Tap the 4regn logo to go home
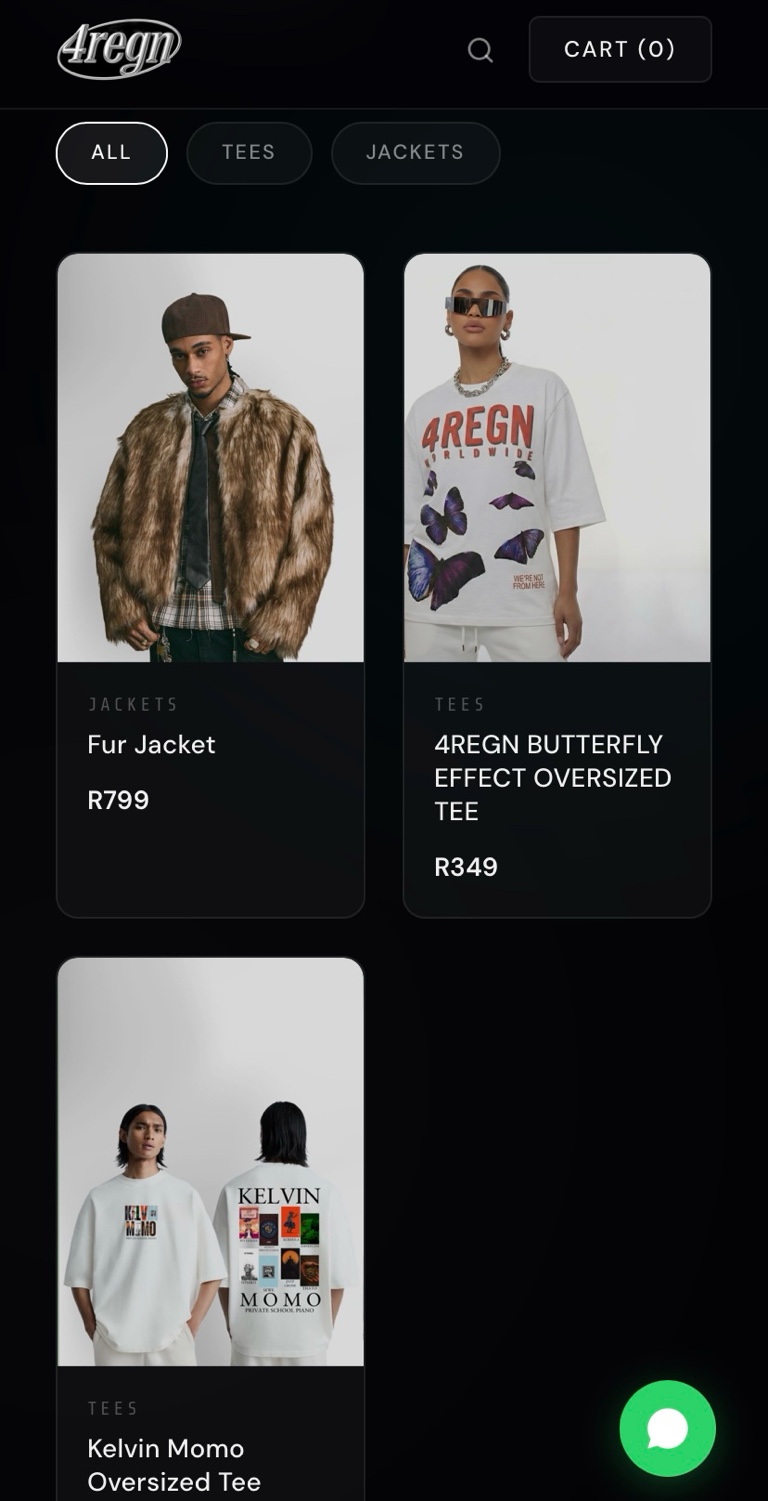The width and height of the screenshot is (768, 1501). click(x=119, y=49)
